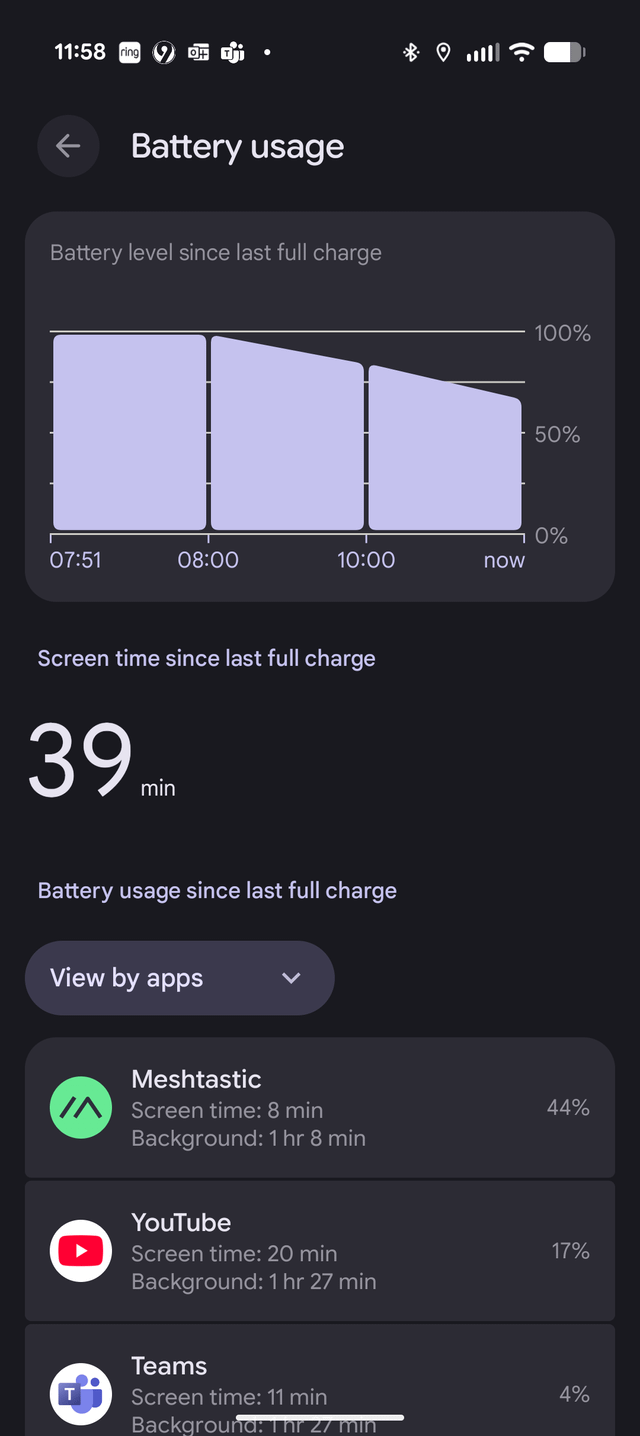Expand the View by apps dropdown

(x=180, y=978)
